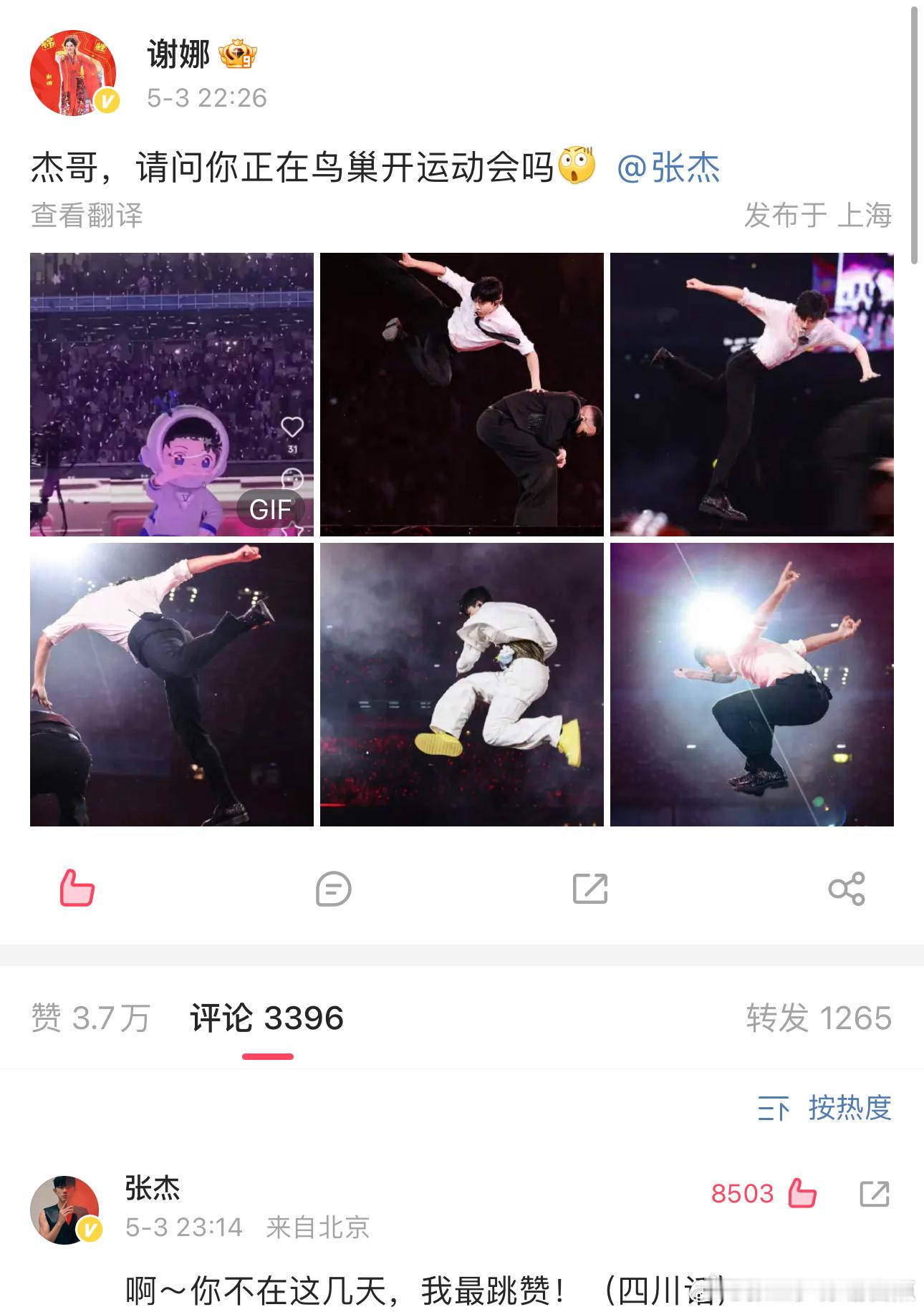This screenshot has height=1312, width=924.
Task: Open the @张杰 mention link
Action: [x=668, y=168]
